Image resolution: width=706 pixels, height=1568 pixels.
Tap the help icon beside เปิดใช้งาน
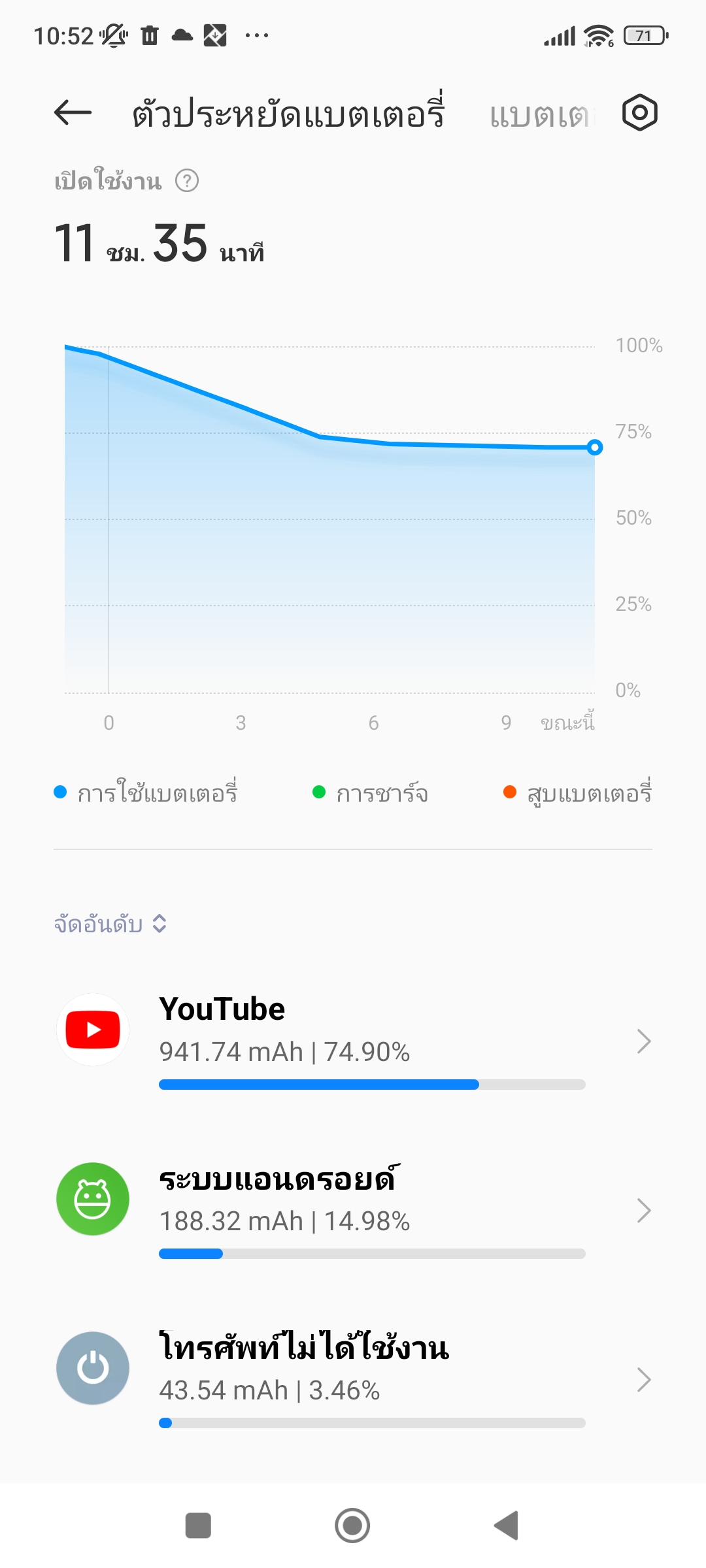[x=187, y=181]
